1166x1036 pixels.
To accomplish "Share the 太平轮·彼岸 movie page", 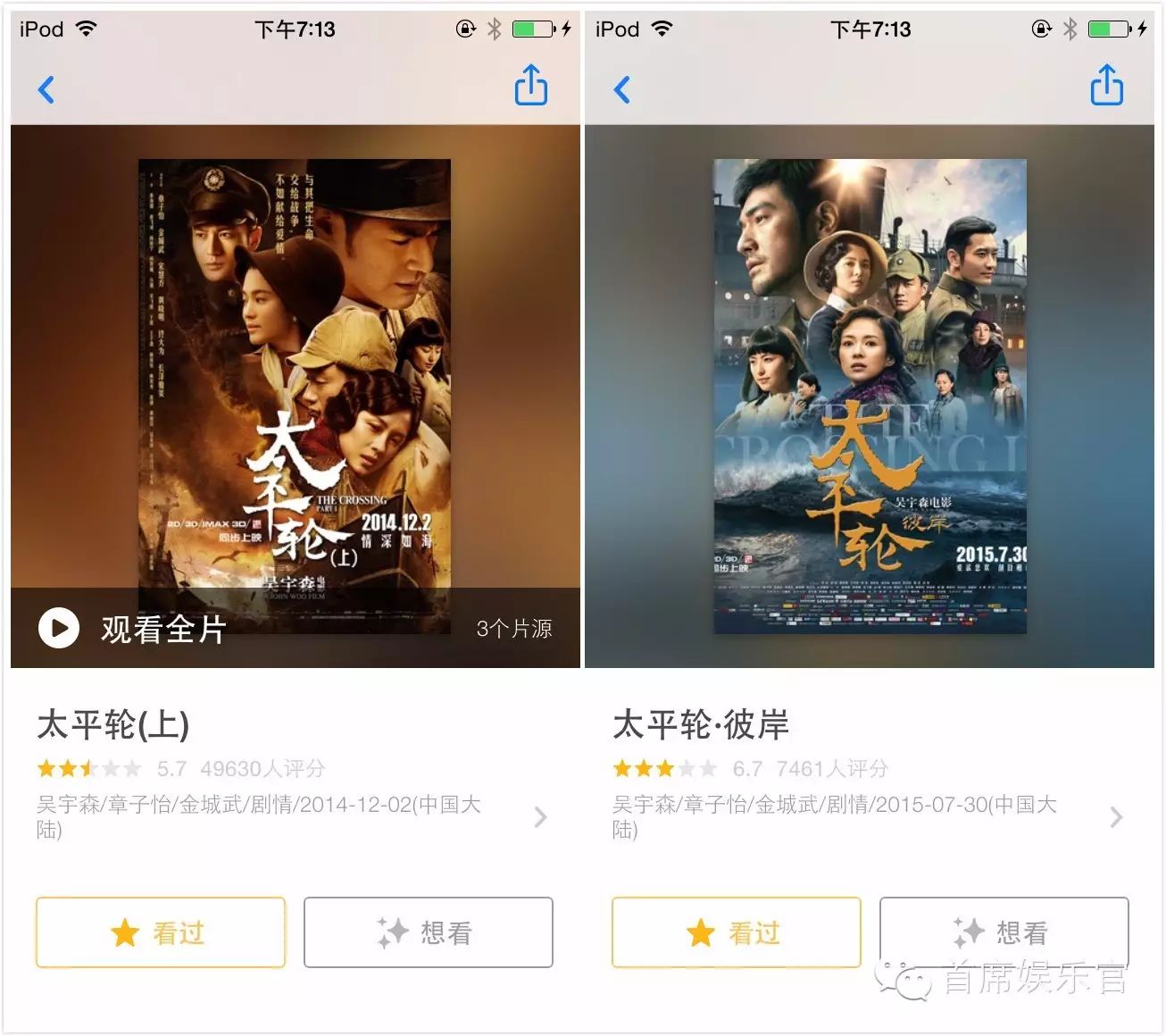I will pos(1106,86).
